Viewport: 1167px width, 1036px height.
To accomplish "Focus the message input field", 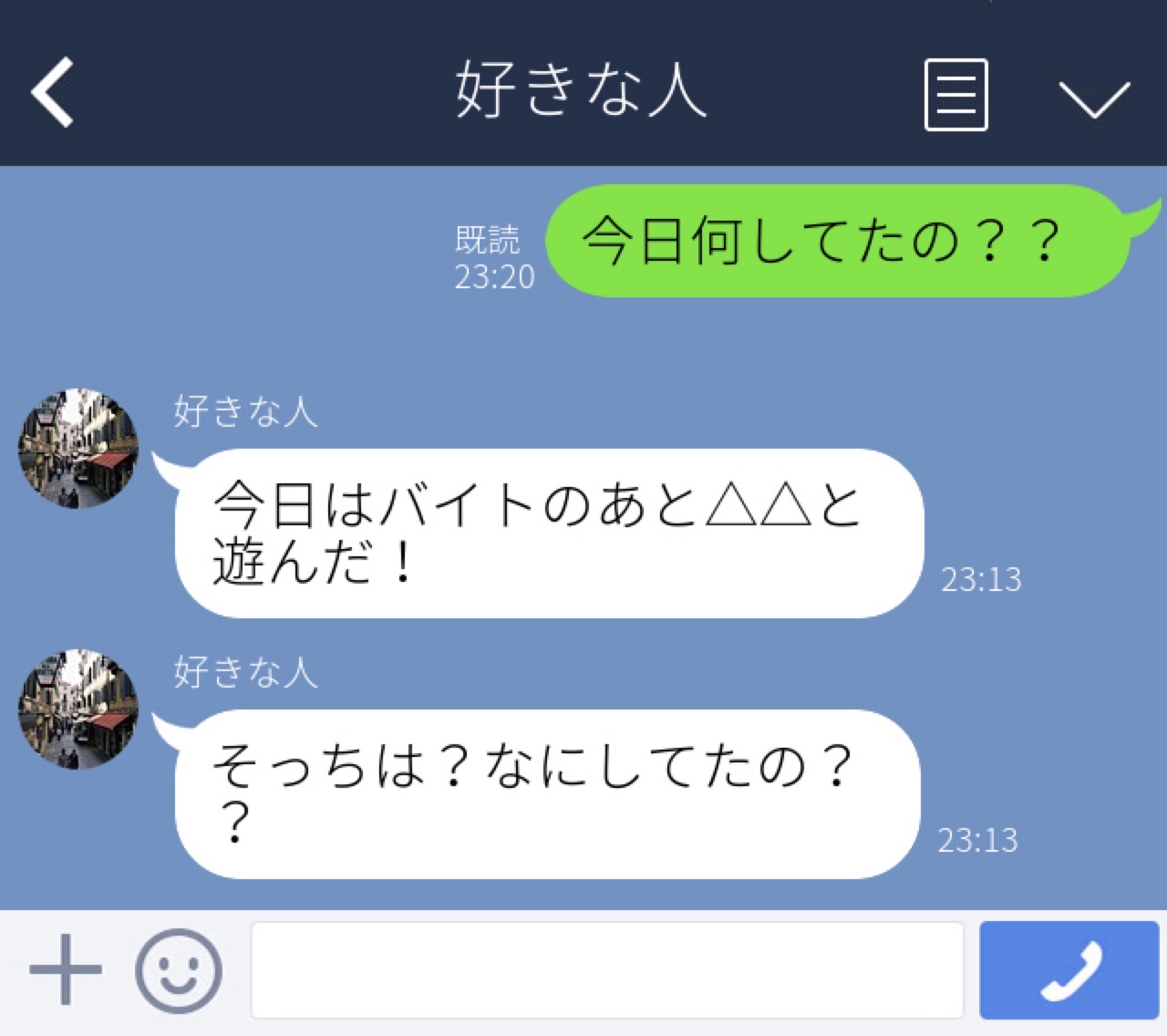I will pyautogui.click(x=607, y=970).
